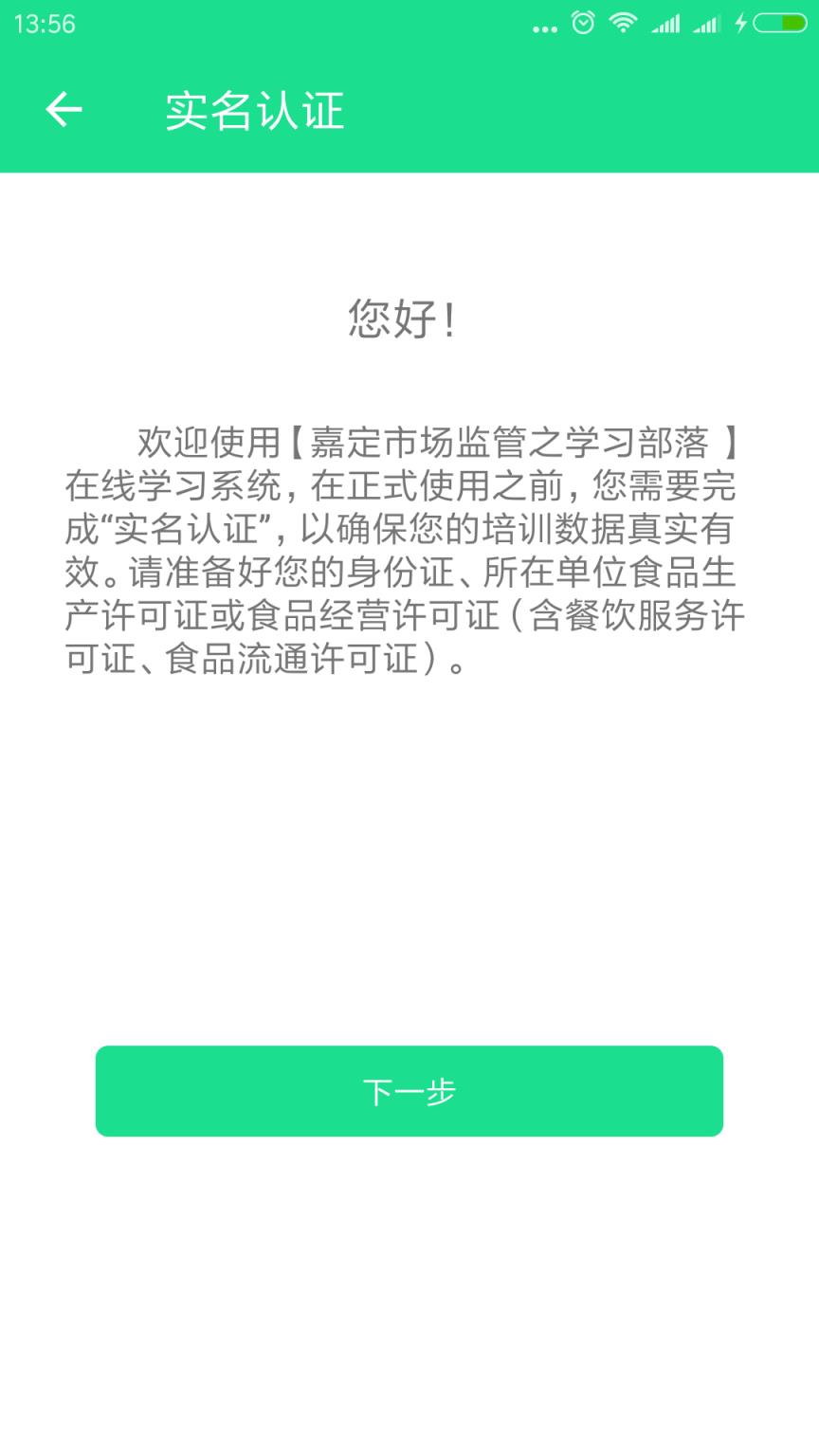819x1456 pixels.
Task: Tap the alarm clock icon in the status bar
Action: [581, 24]
